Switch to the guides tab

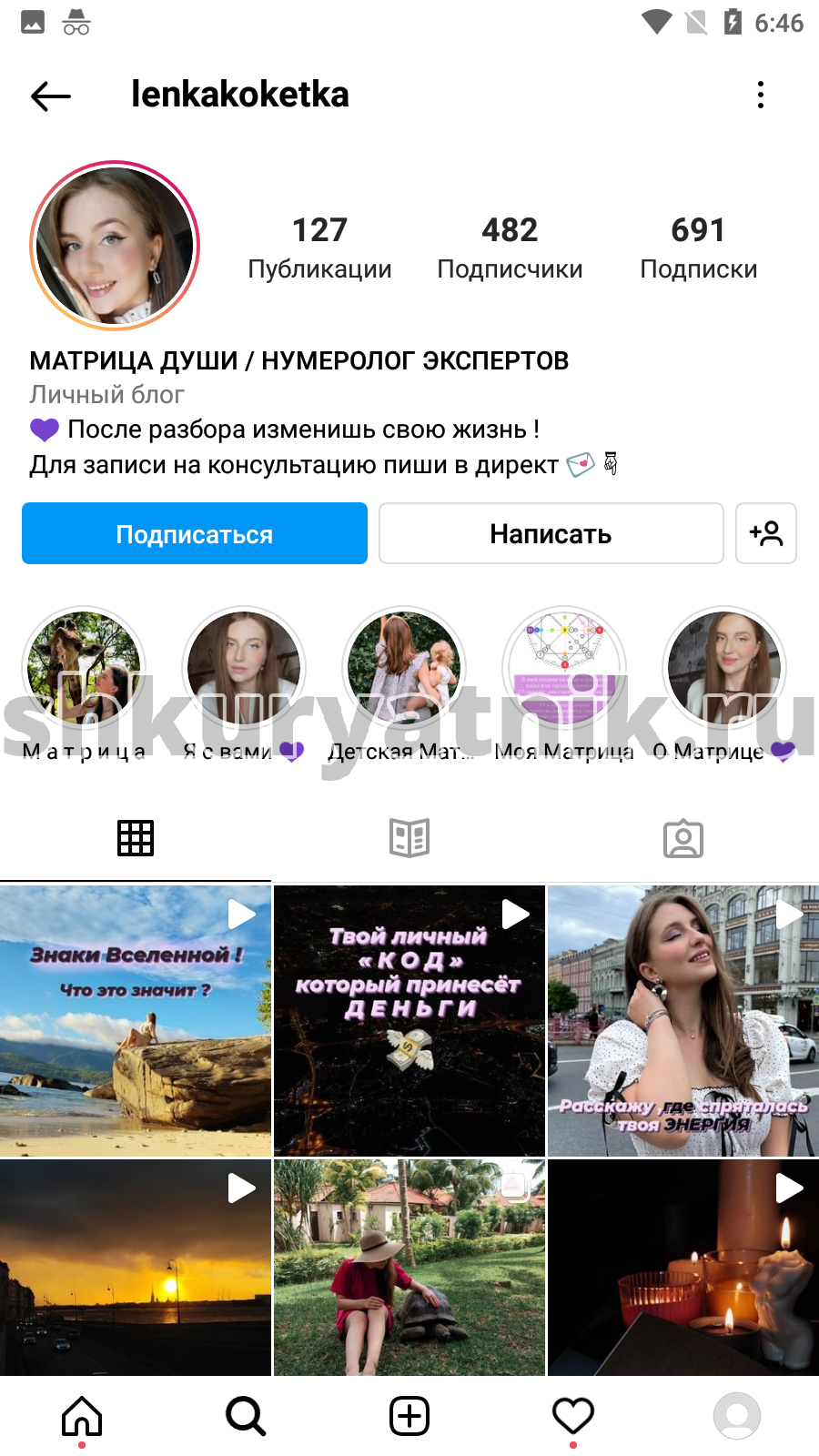tap(409, 838)
